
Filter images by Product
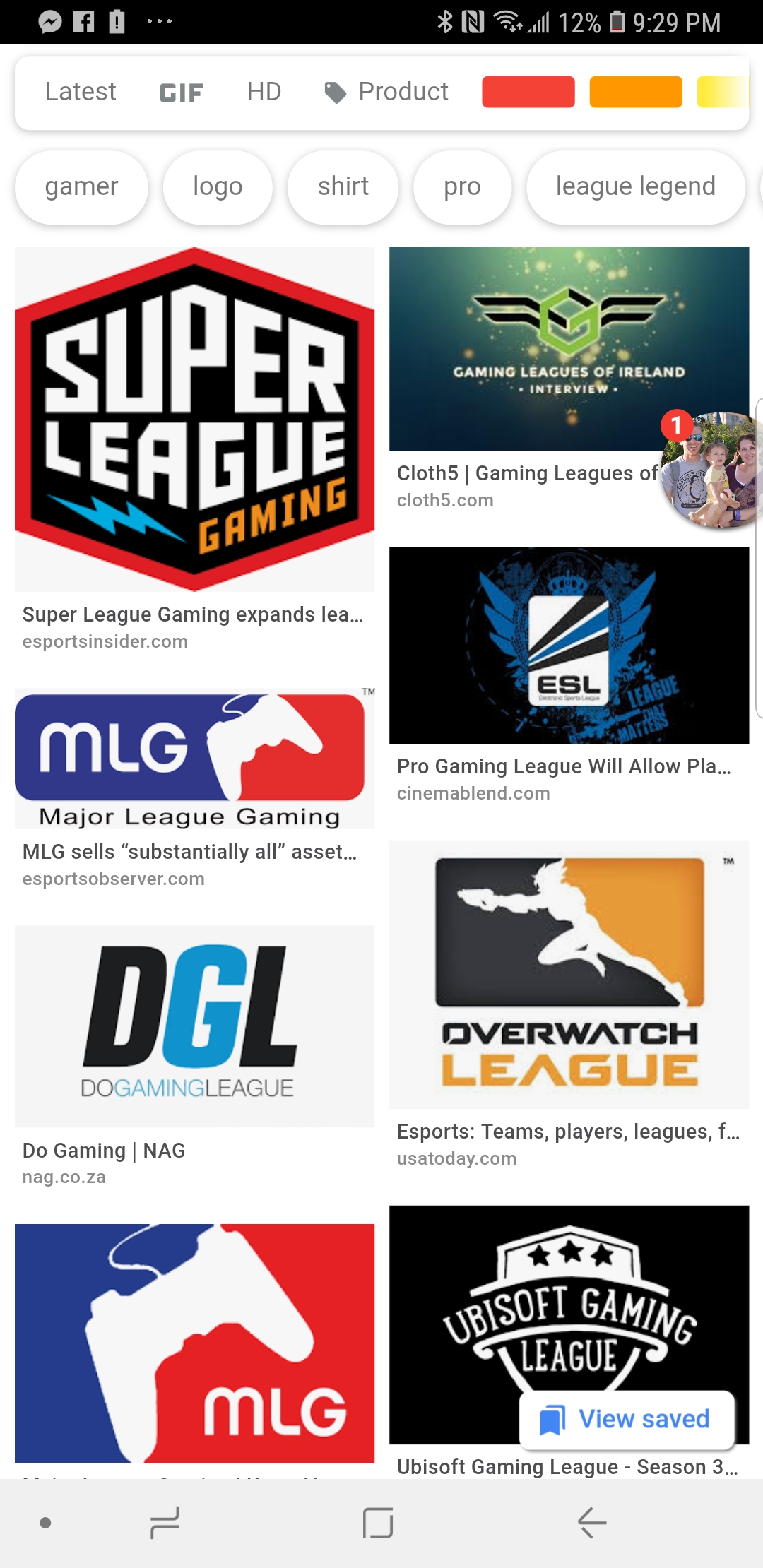387,92
